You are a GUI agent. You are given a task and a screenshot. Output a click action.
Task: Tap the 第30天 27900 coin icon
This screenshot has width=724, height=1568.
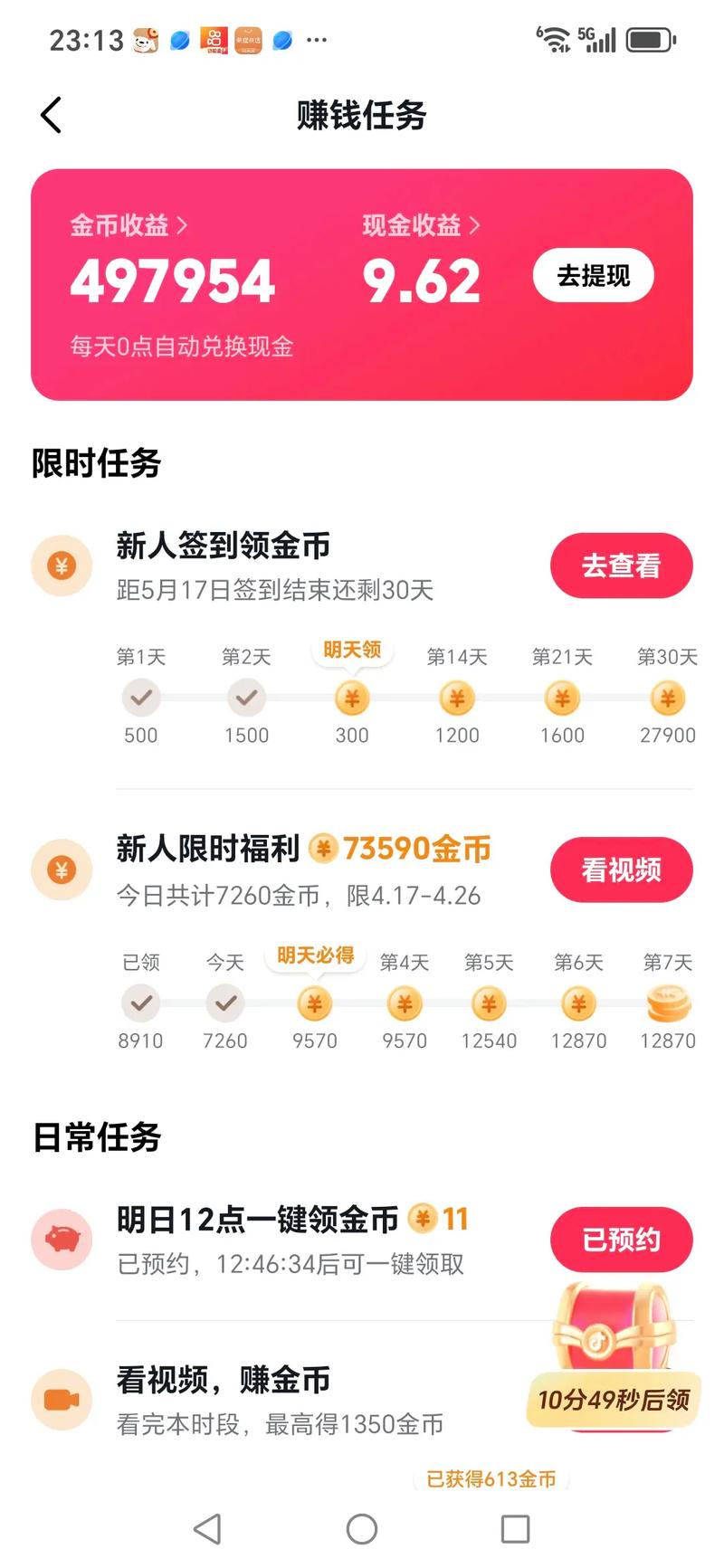(x=668, y=698)
